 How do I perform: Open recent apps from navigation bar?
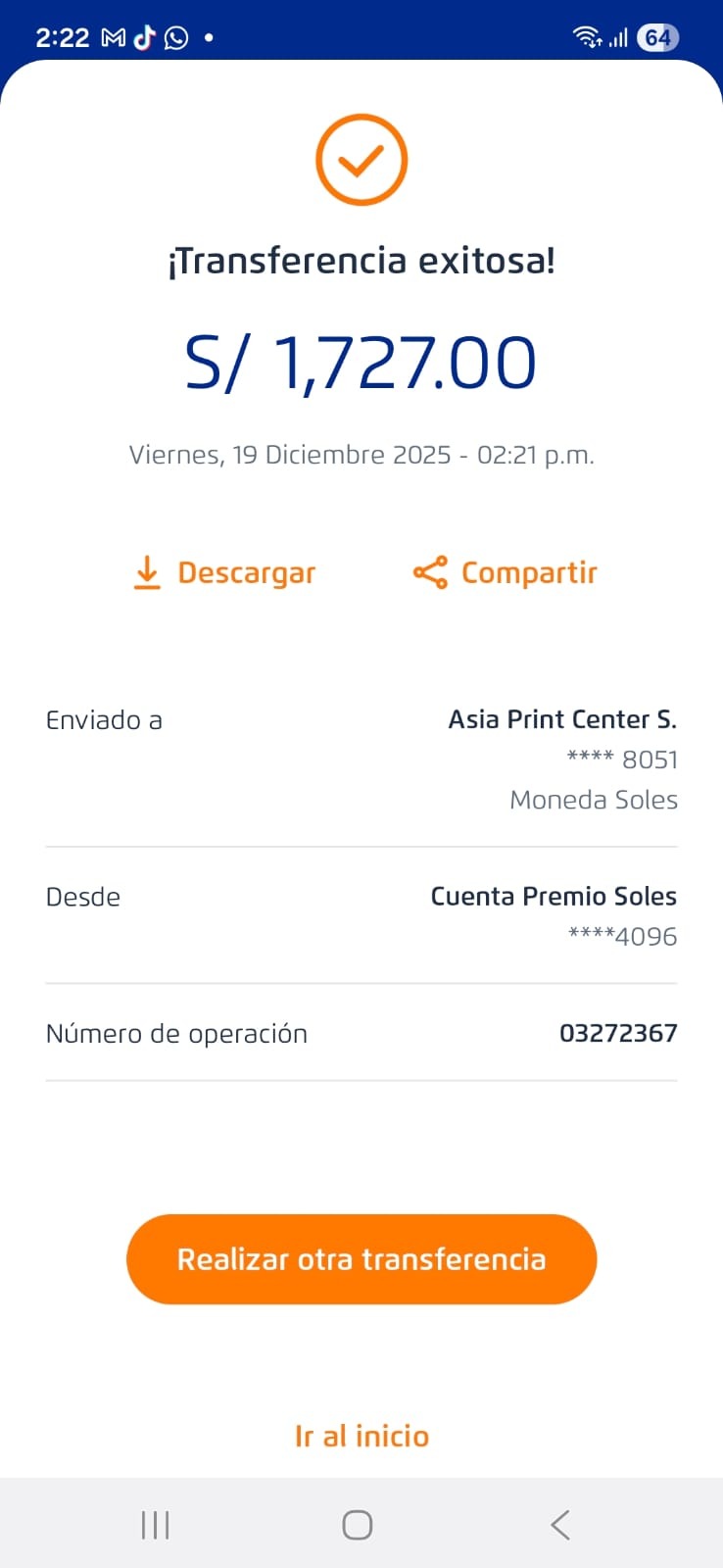(155, 1525)
